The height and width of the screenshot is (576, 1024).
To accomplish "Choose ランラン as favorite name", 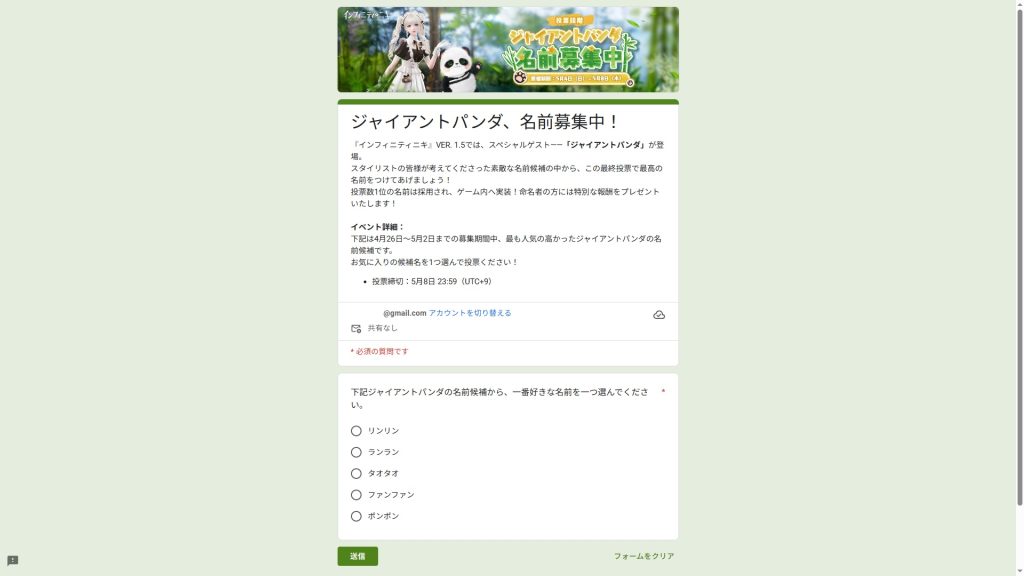I will pos(356,452).
